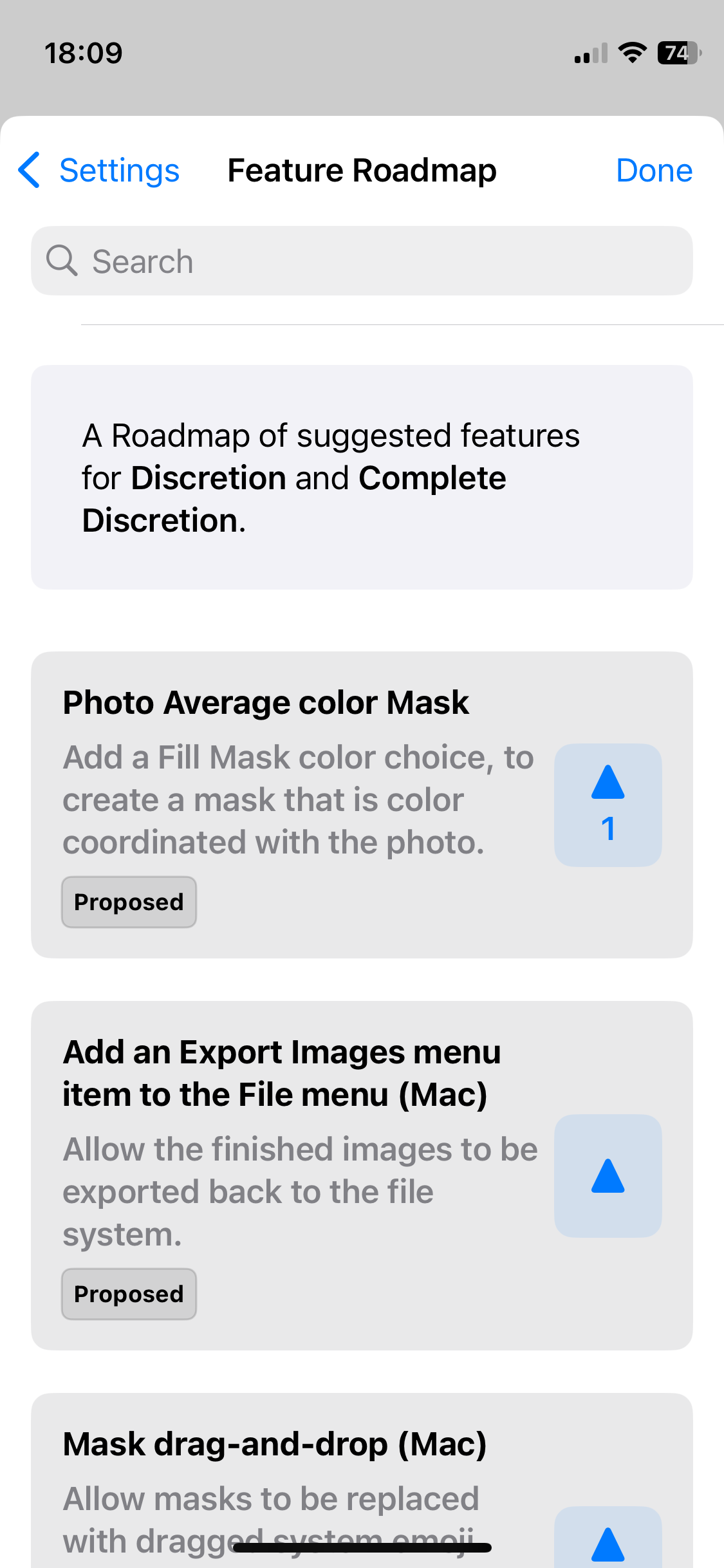The height and width of the screenshot is (1568, 724).
Task: Upvote Photo Average color Mask
Action: (608, 805)
